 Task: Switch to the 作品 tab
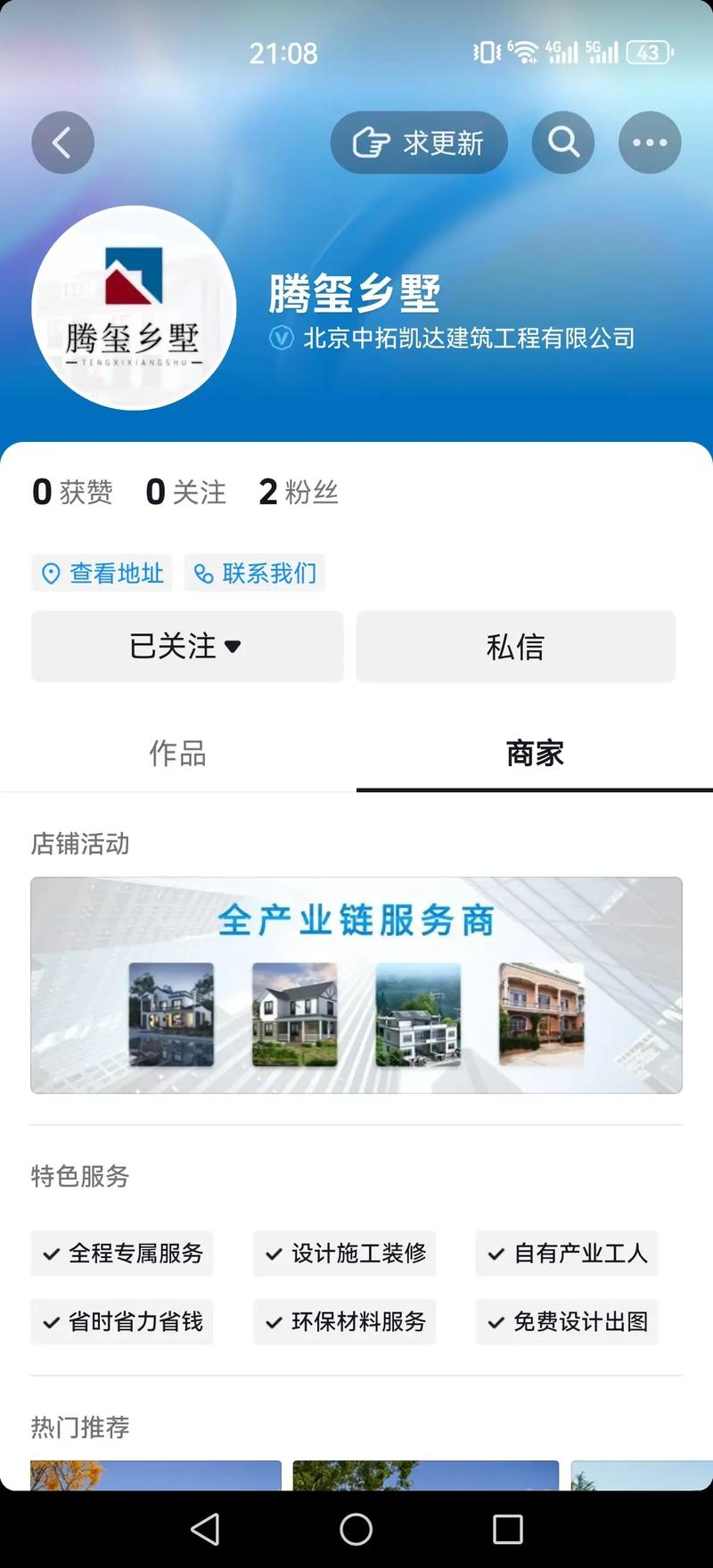(x=178, y=754)
